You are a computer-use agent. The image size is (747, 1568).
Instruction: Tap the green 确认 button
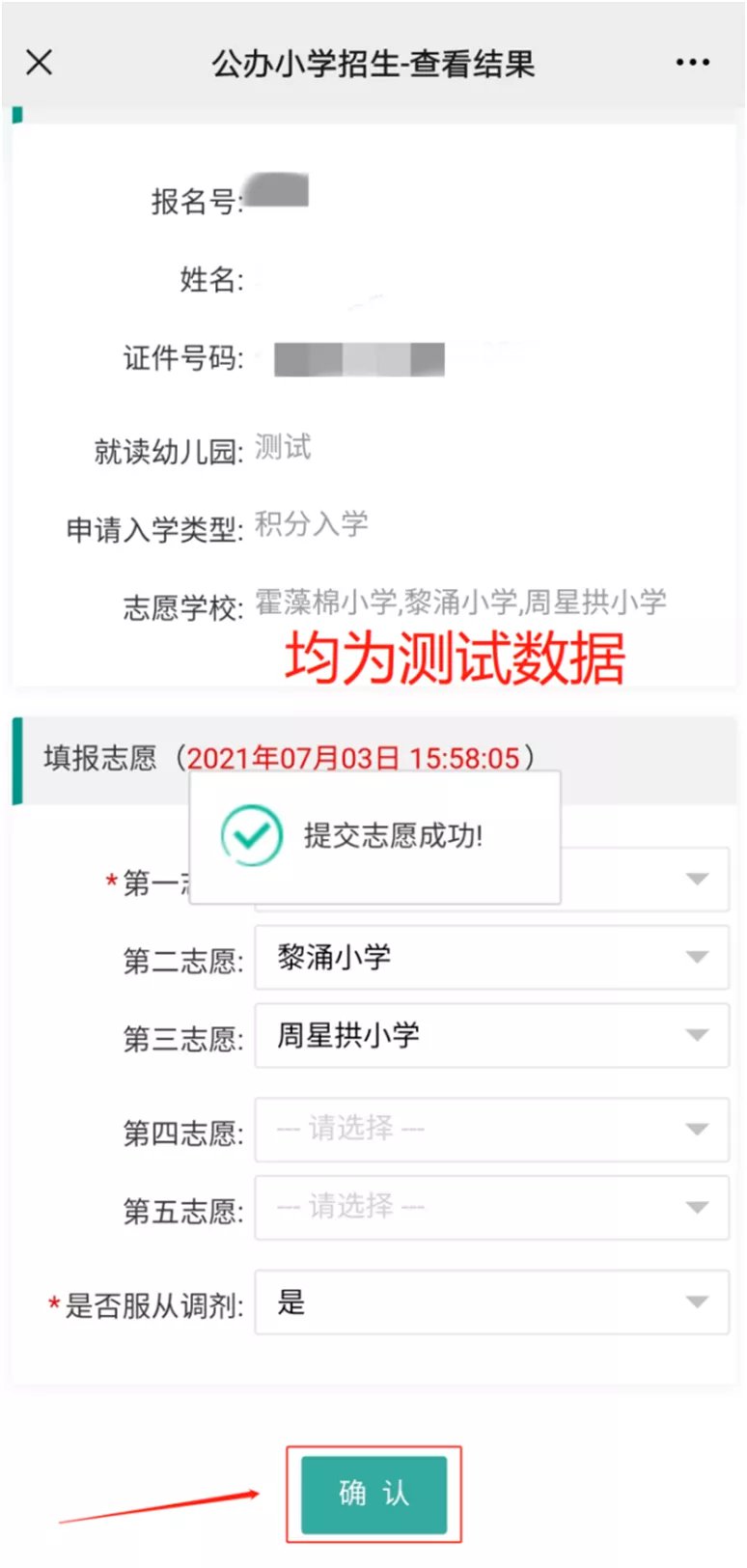(x=373, y=1494)
